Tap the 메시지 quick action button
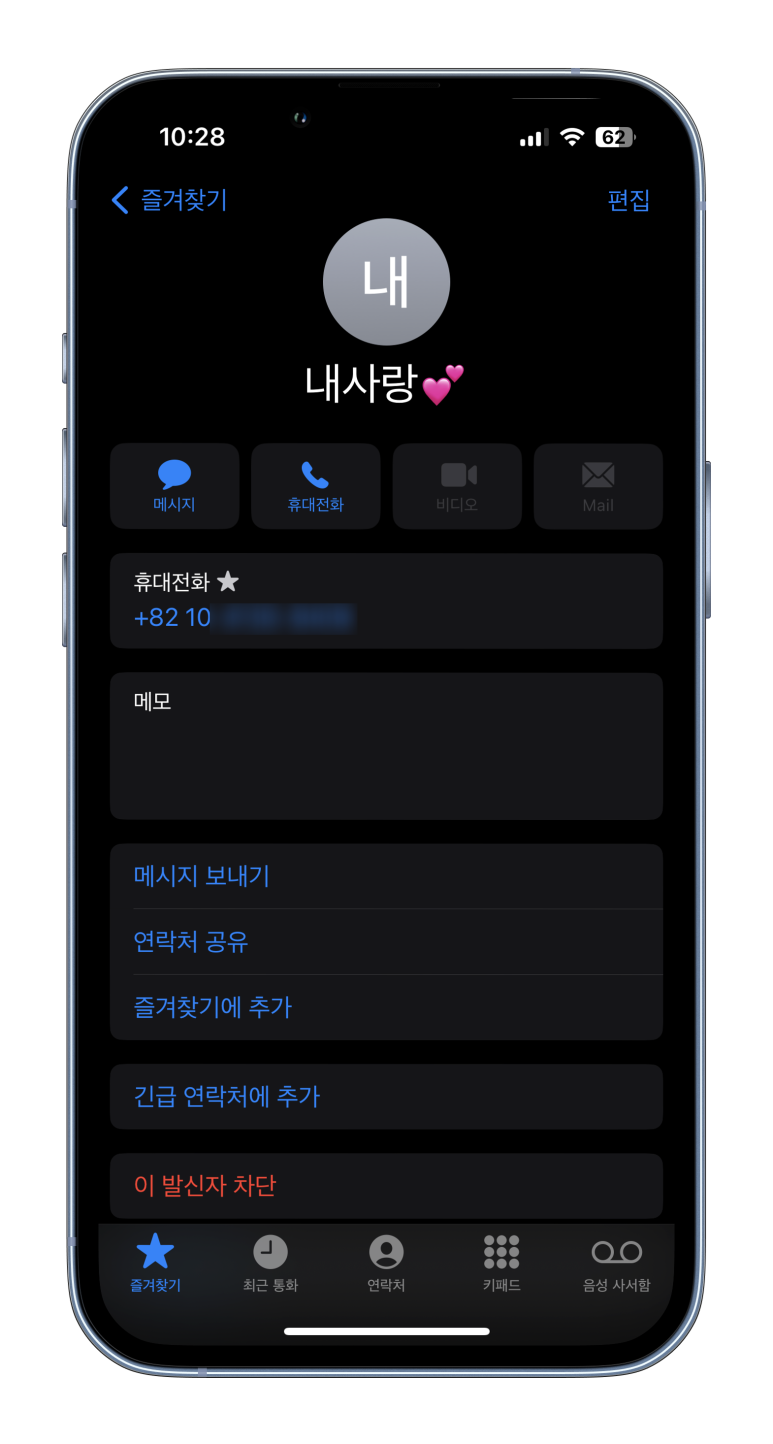This screenshot has height=1444, width=773. tap(175, 486)
